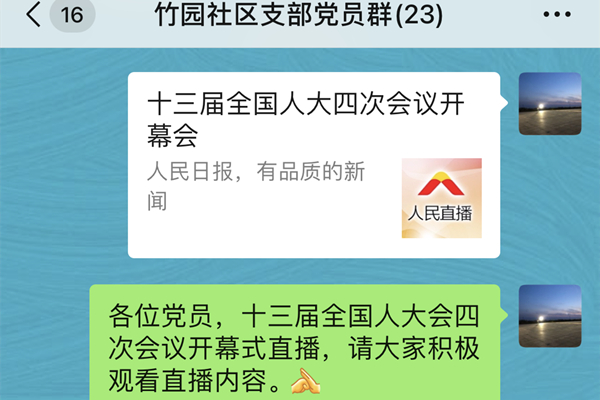Open group chat details menu
Viewport: 600px width, 400px height.
[x=559, y=17]
